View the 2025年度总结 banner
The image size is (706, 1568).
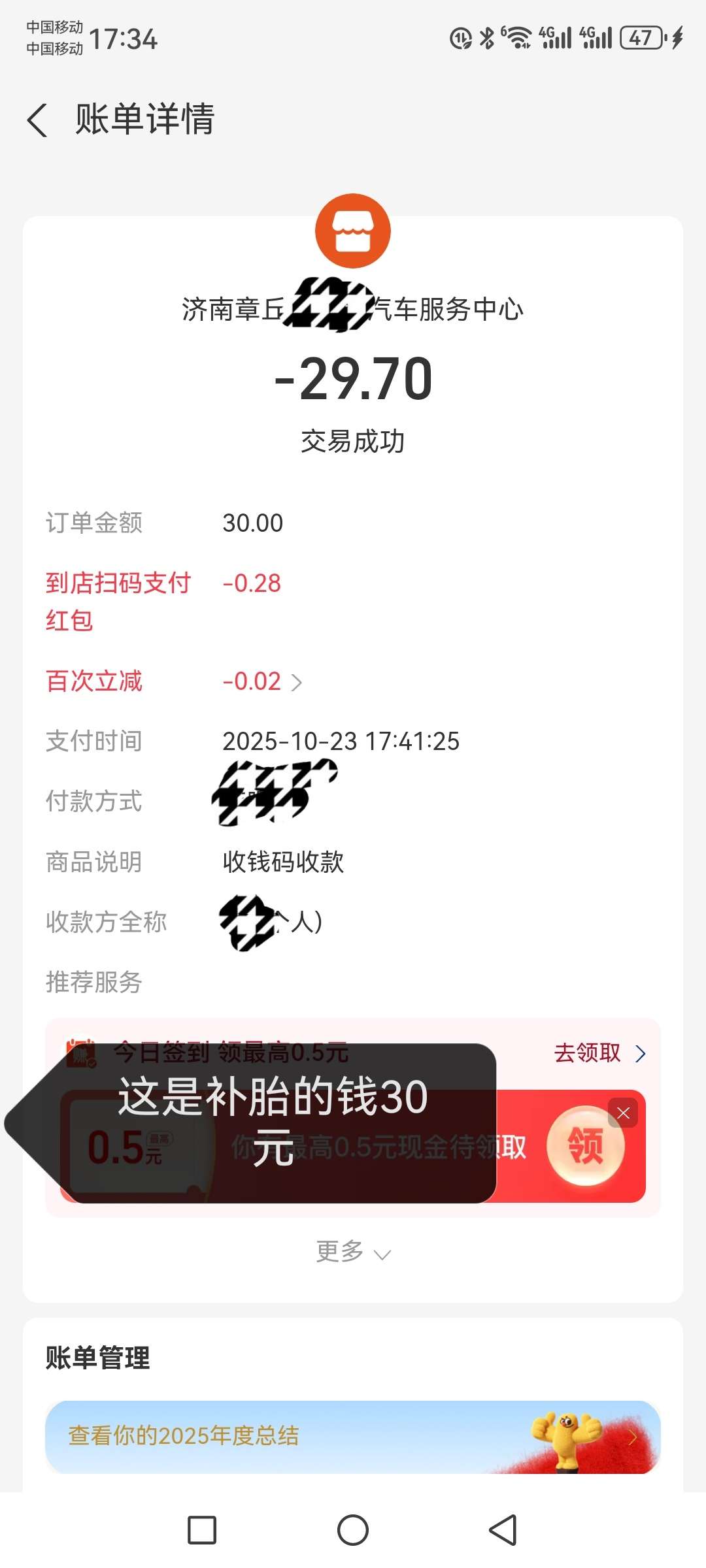[x=353, y=1436]
